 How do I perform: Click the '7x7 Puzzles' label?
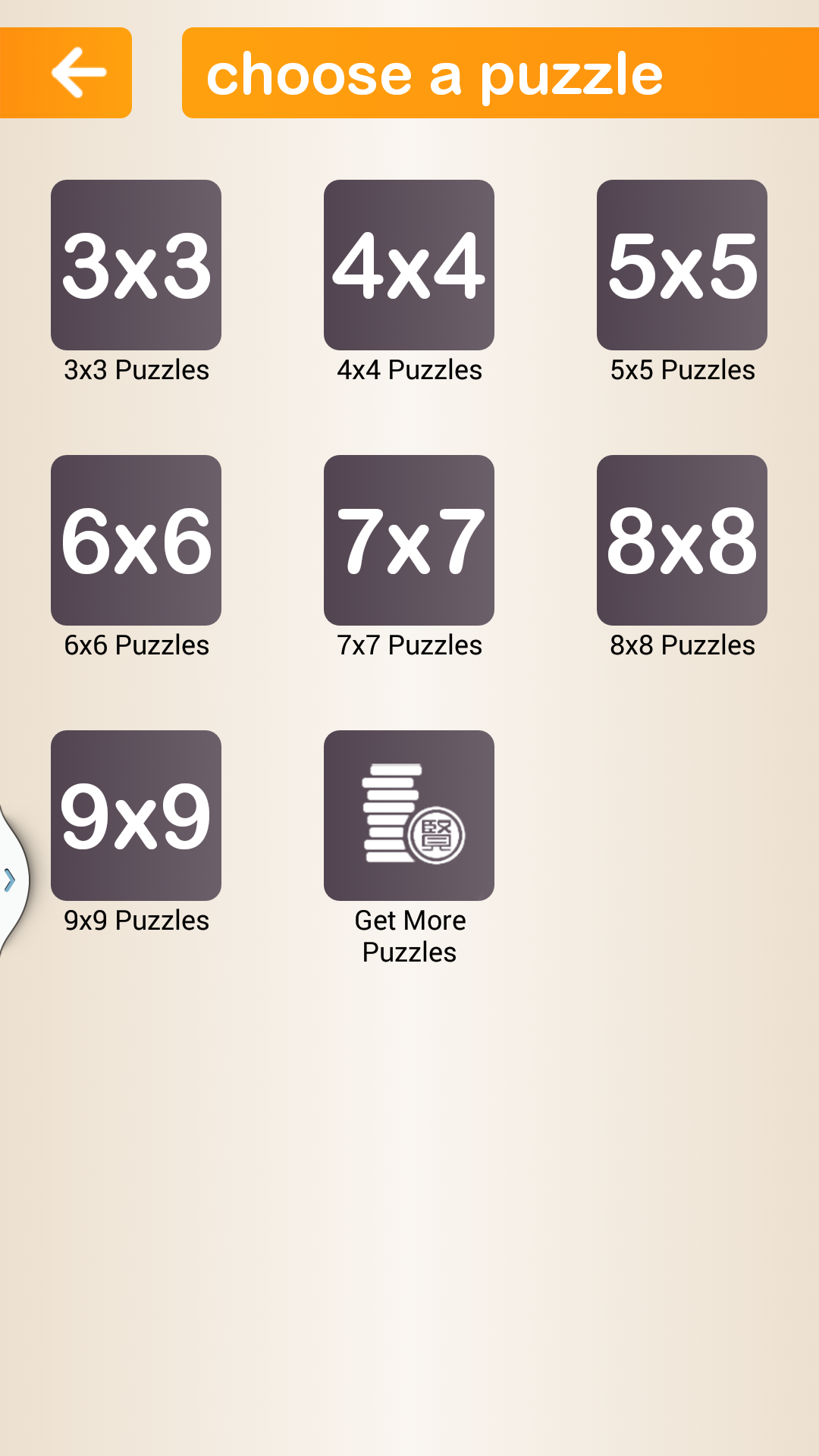pos(409,645)
